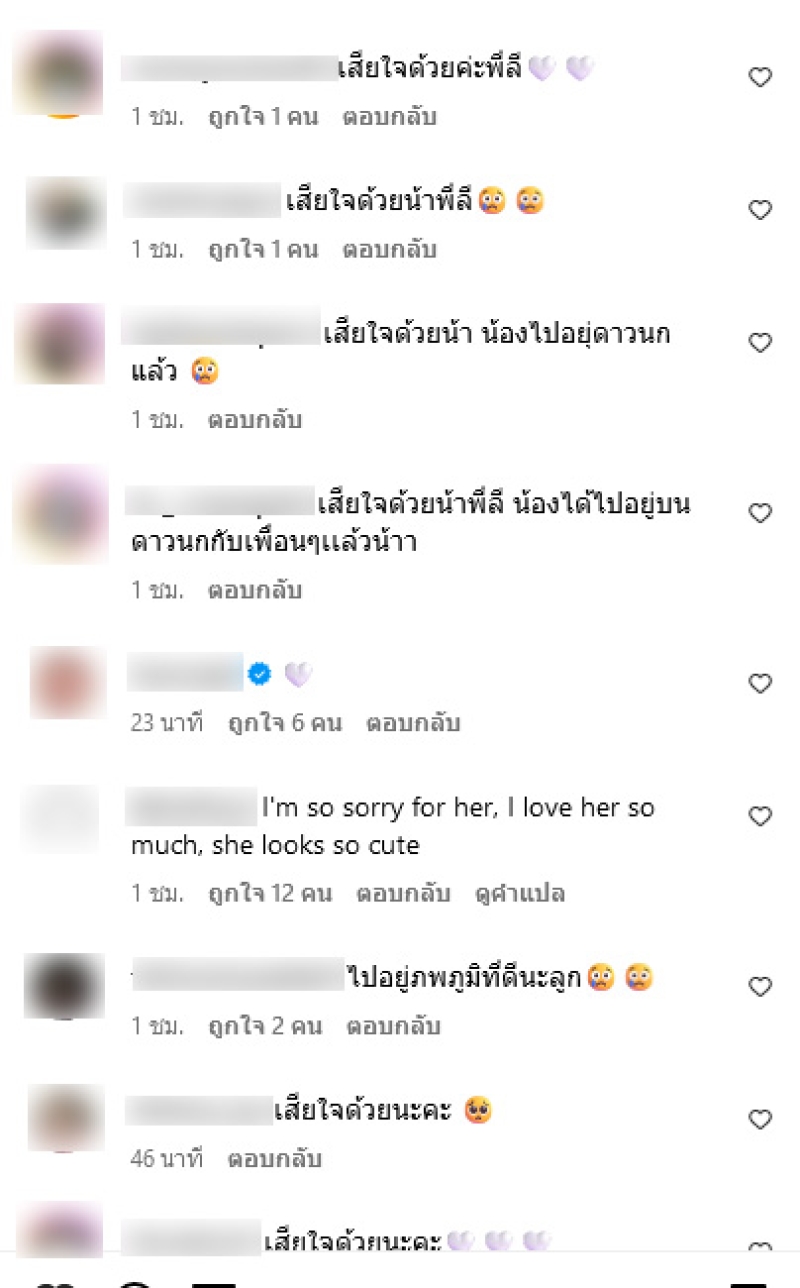800x1288 pixels.
Task: Like the comment ending "น้องไปอยู่ดาวนกแล้ว"
Action: (x=761, y=343)
